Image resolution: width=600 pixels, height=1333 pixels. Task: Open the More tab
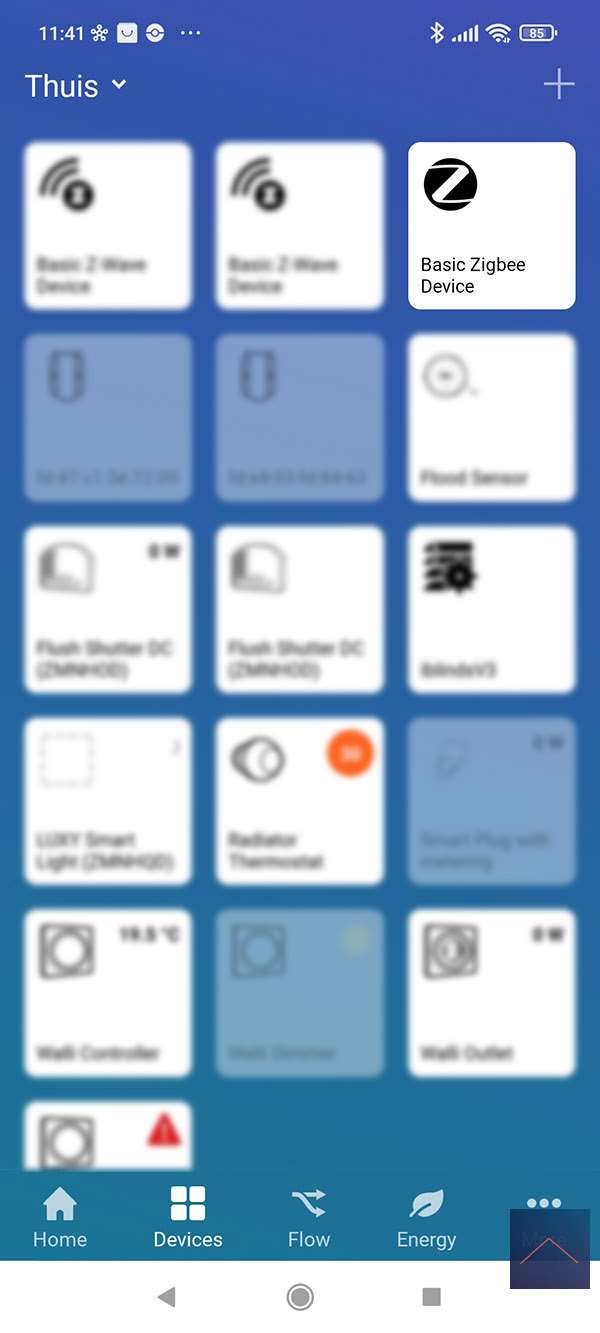544,1218
